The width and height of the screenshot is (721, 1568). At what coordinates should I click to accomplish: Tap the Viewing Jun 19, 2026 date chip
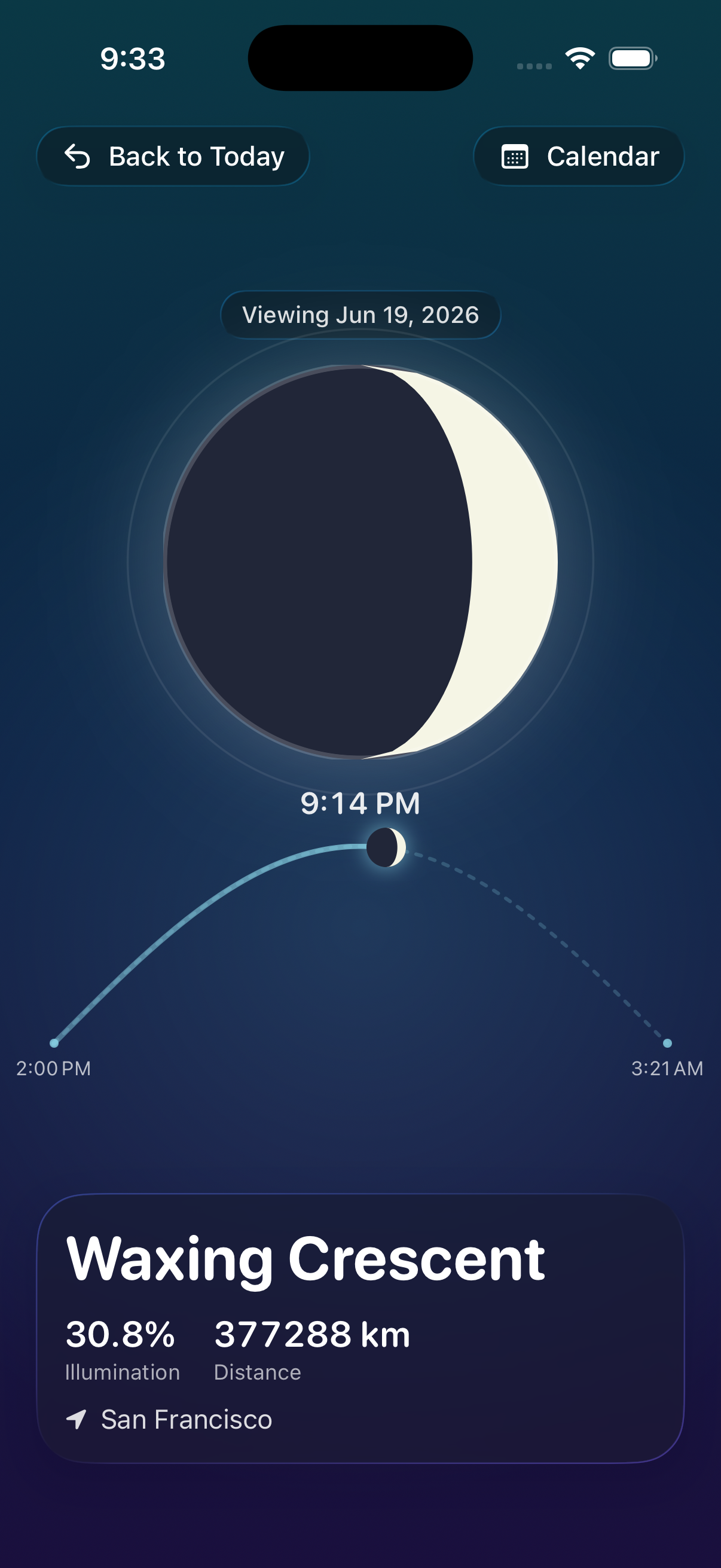coord(360,315)
